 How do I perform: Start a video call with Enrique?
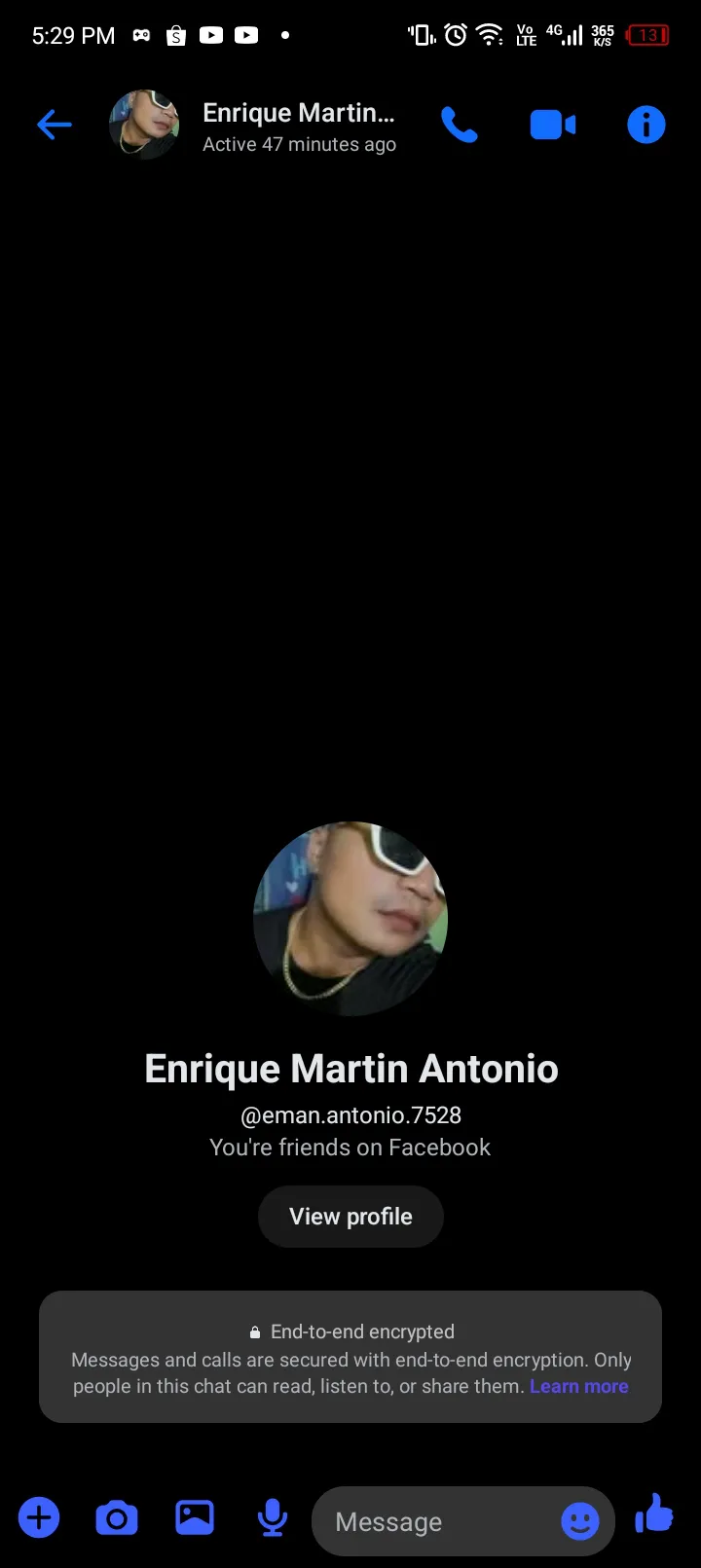coord(552,125)
